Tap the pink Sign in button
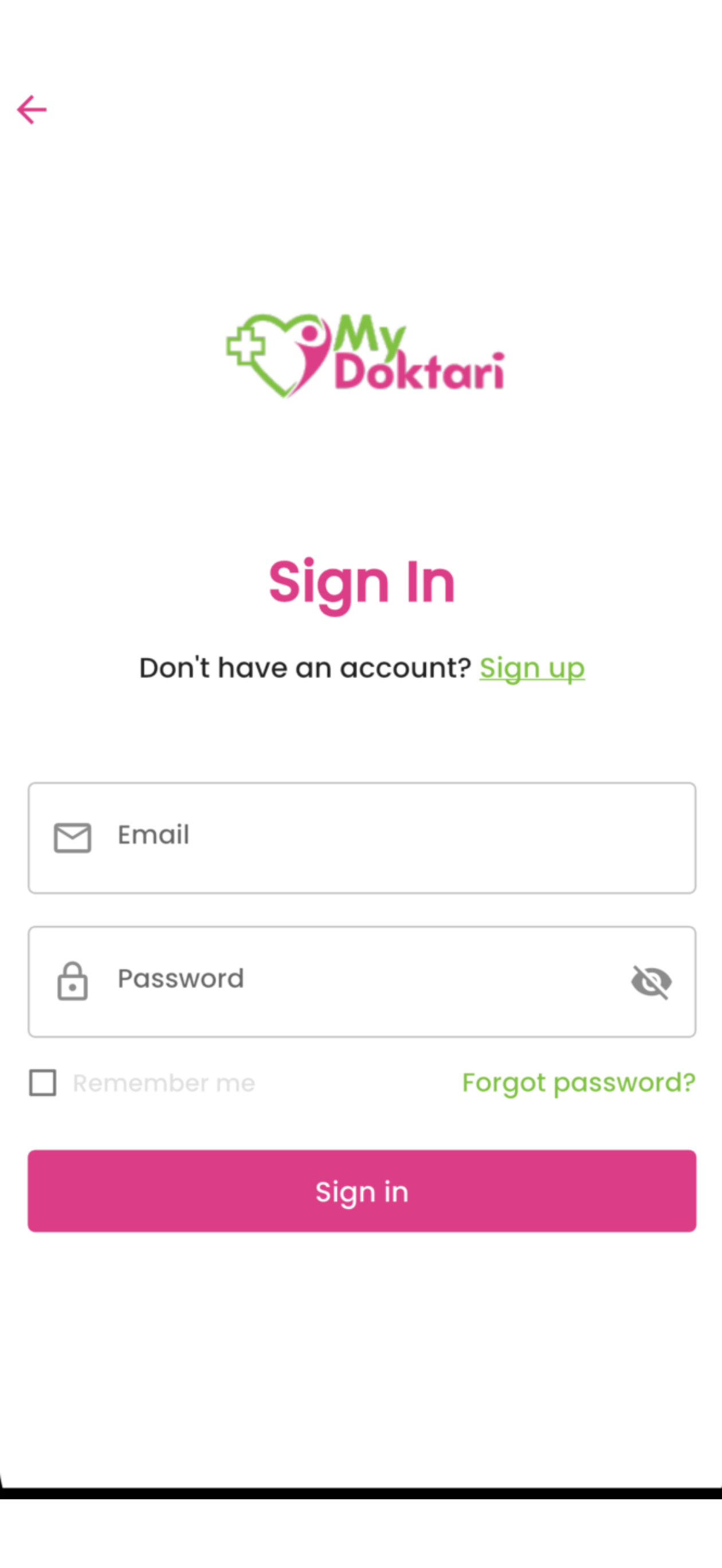The height and width of the screenshot is (1568, 722). tap(362, 1190)
